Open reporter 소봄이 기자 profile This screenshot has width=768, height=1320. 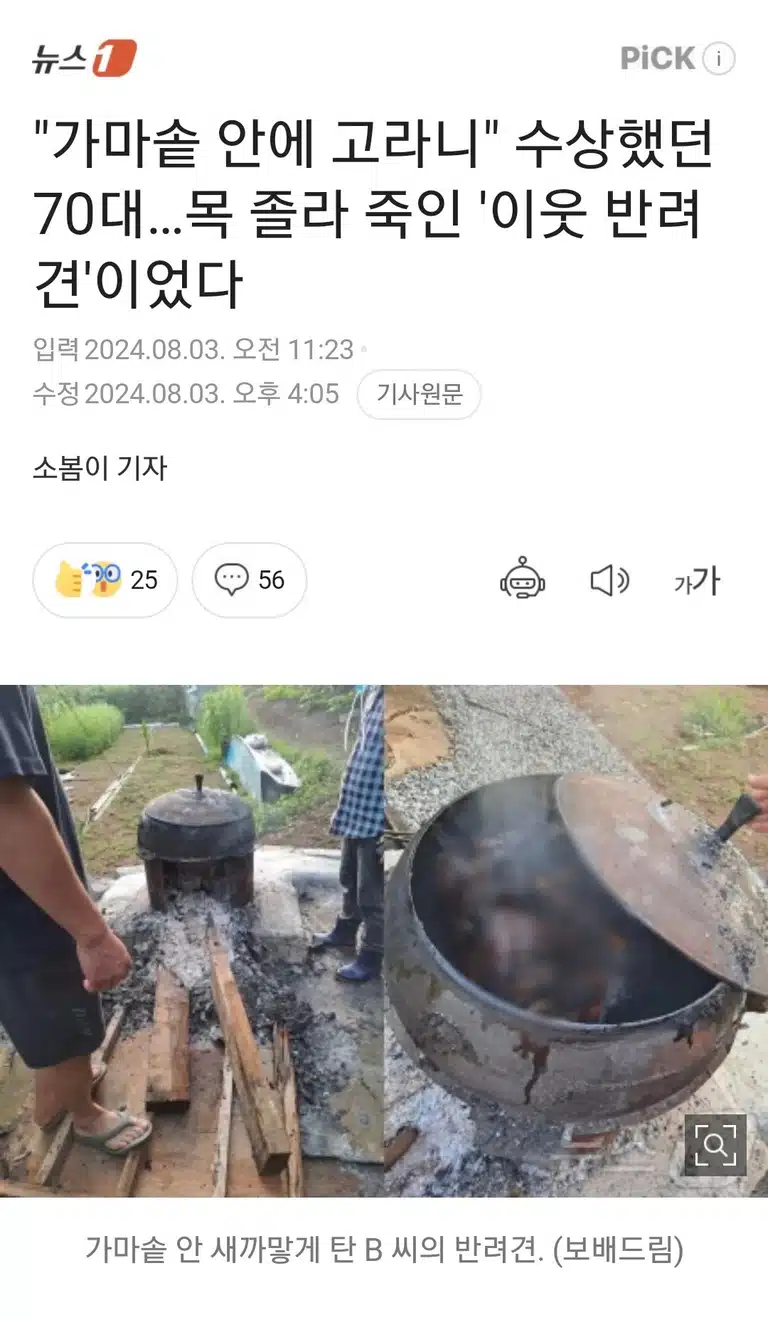[x=99, y=467]
